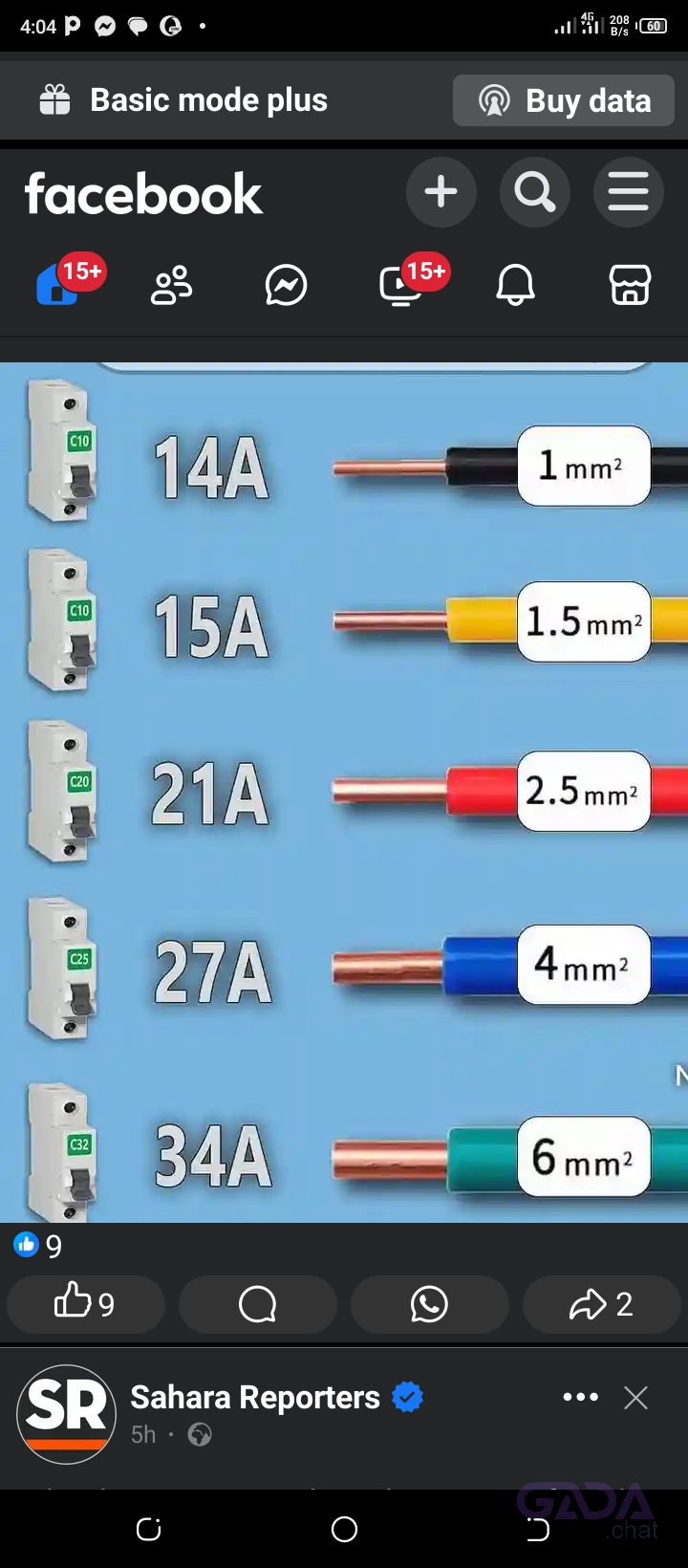Open the Friends tab
Image resolution: width=688 pixels, height=1568 pixels.
(172, 285)
